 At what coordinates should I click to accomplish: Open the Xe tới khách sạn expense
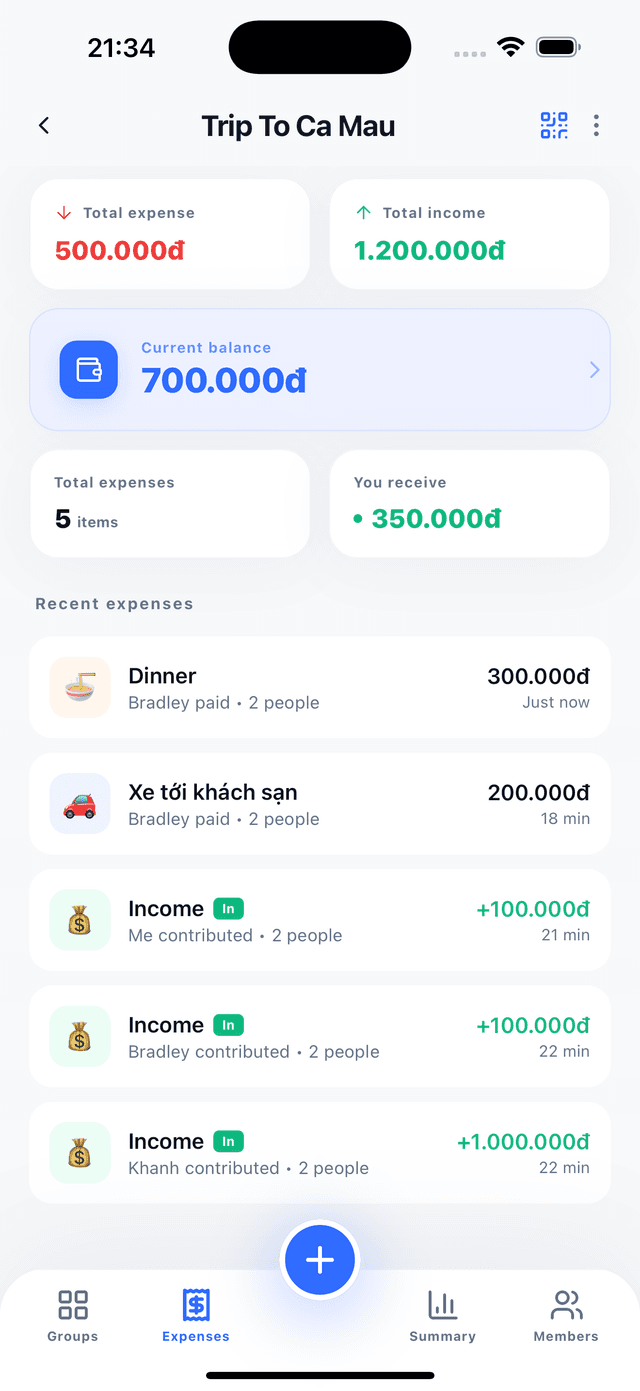pos(320,804)
